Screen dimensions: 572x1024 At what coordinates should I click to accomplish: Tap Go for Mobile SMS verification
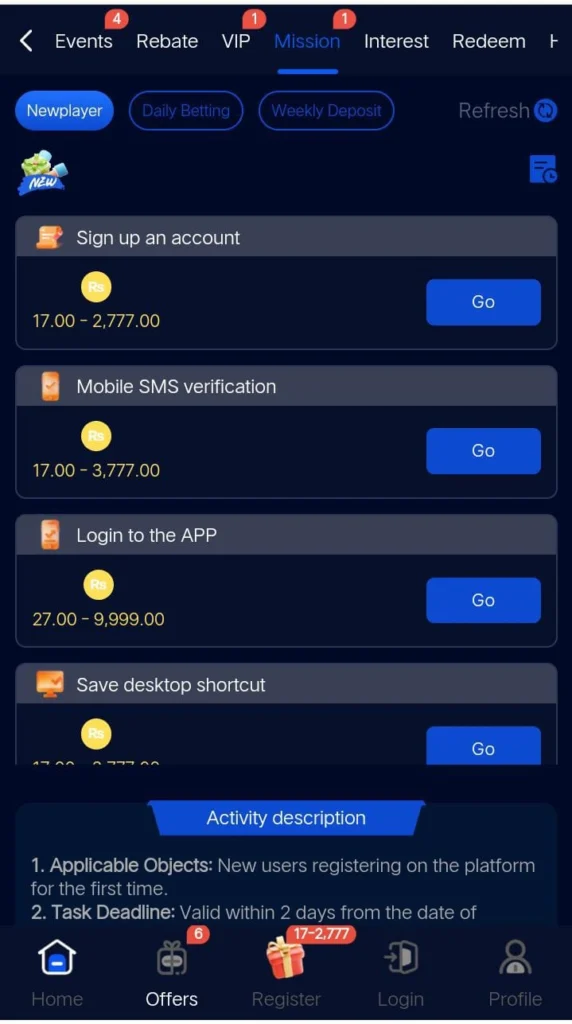483,451
